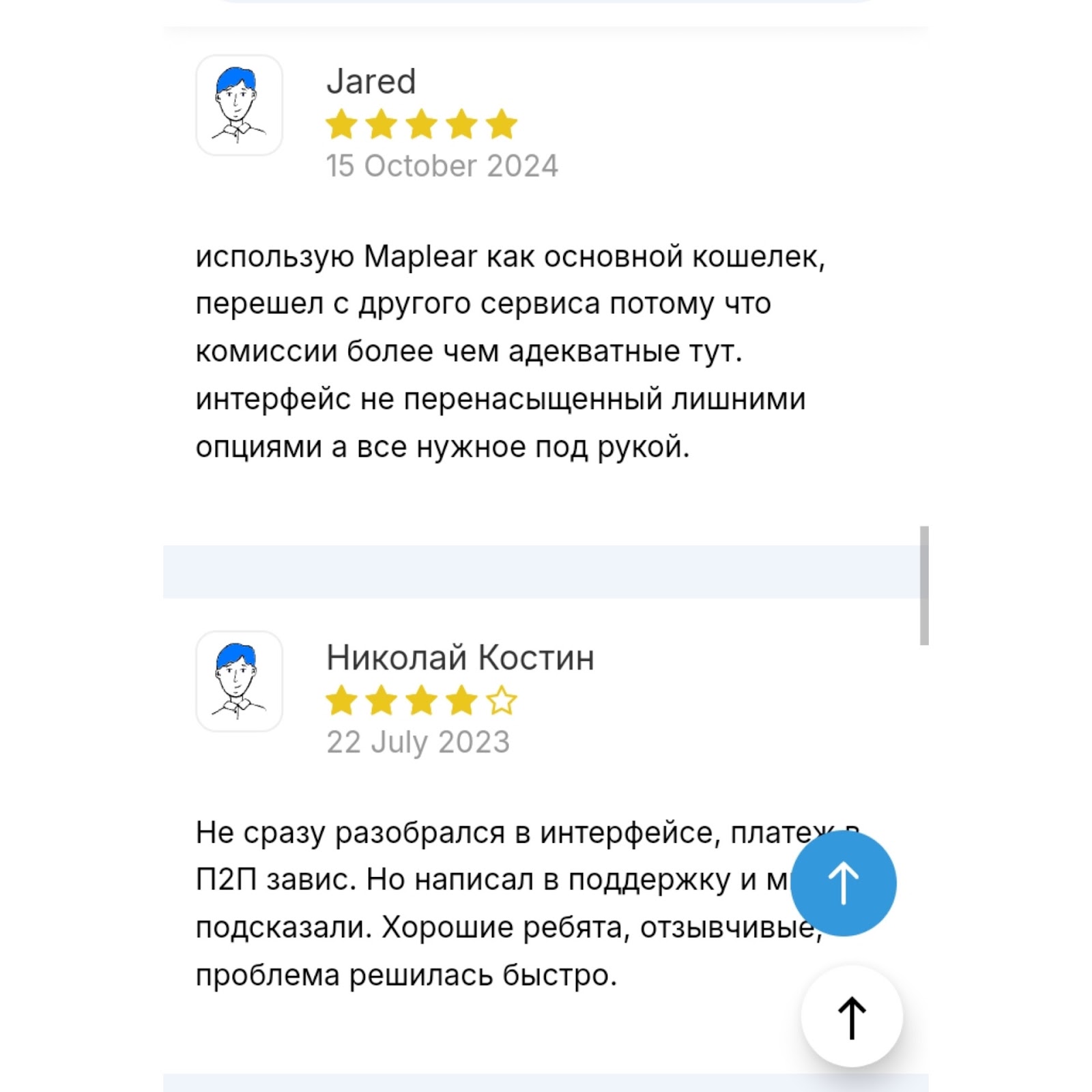Tap the blue scroll-to-top arrow button
This screenshot has width=1092, height=1092.
click(843, 883)
